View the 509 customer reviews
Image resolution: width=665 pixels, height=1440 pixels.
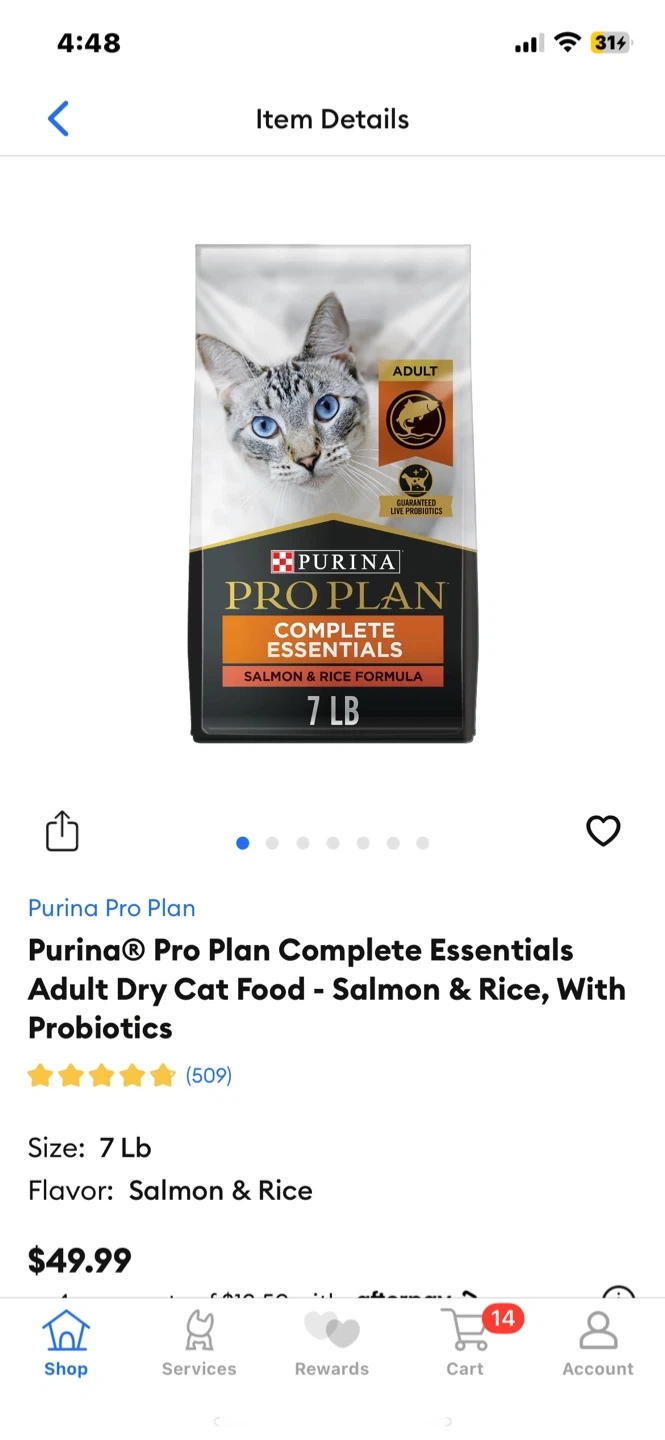[208, 1075]
